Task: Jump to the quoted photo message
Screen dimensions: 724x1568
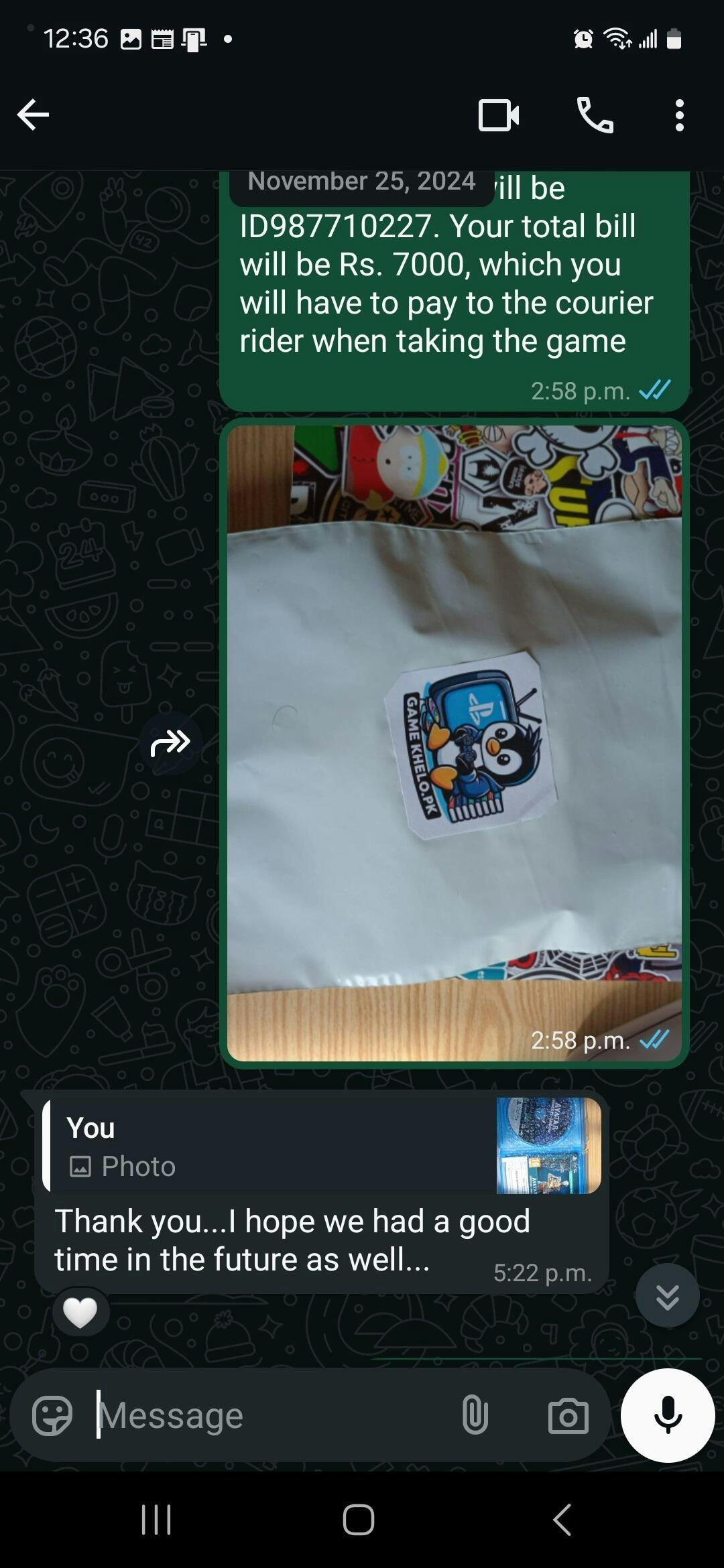Action: 322,1147
